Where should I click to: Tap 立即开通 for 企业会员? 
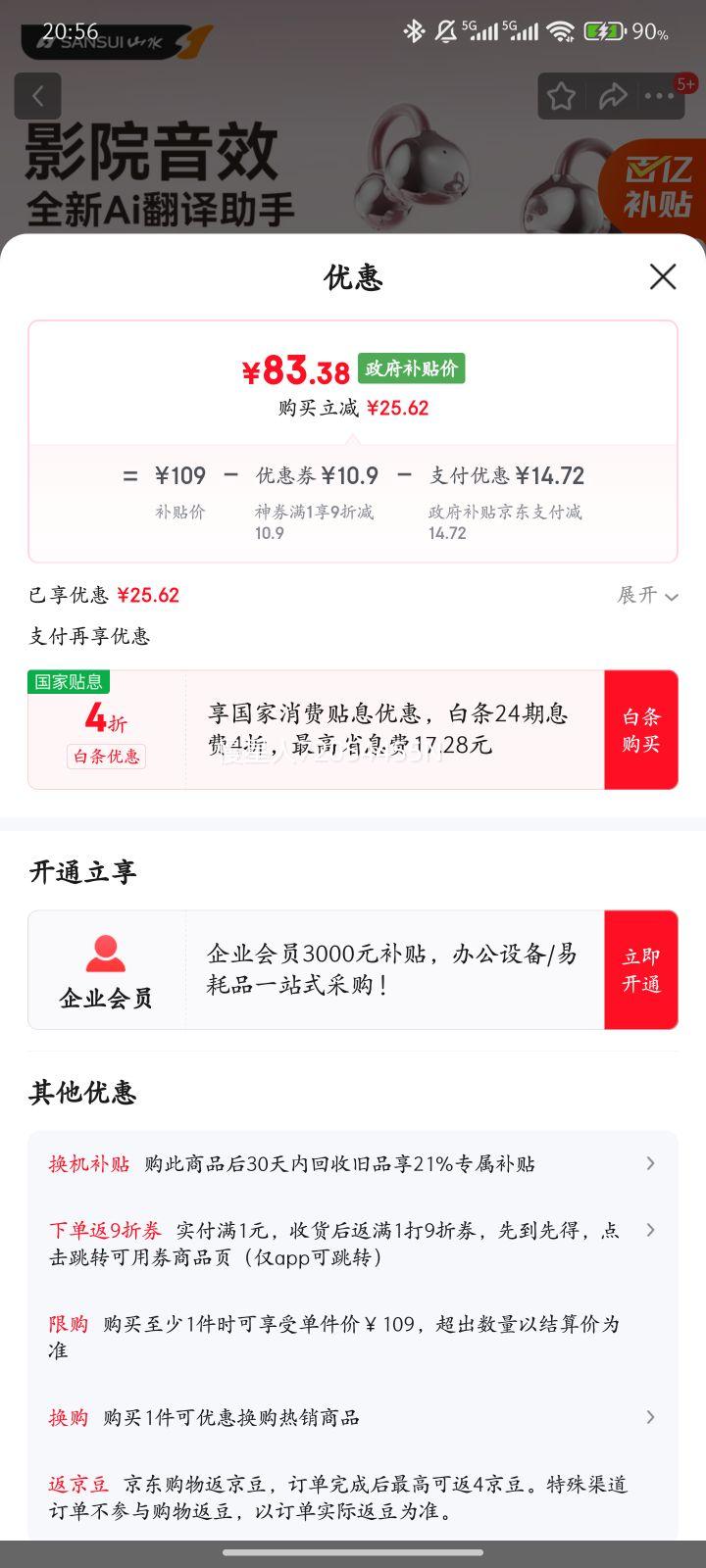coord(640,970)
